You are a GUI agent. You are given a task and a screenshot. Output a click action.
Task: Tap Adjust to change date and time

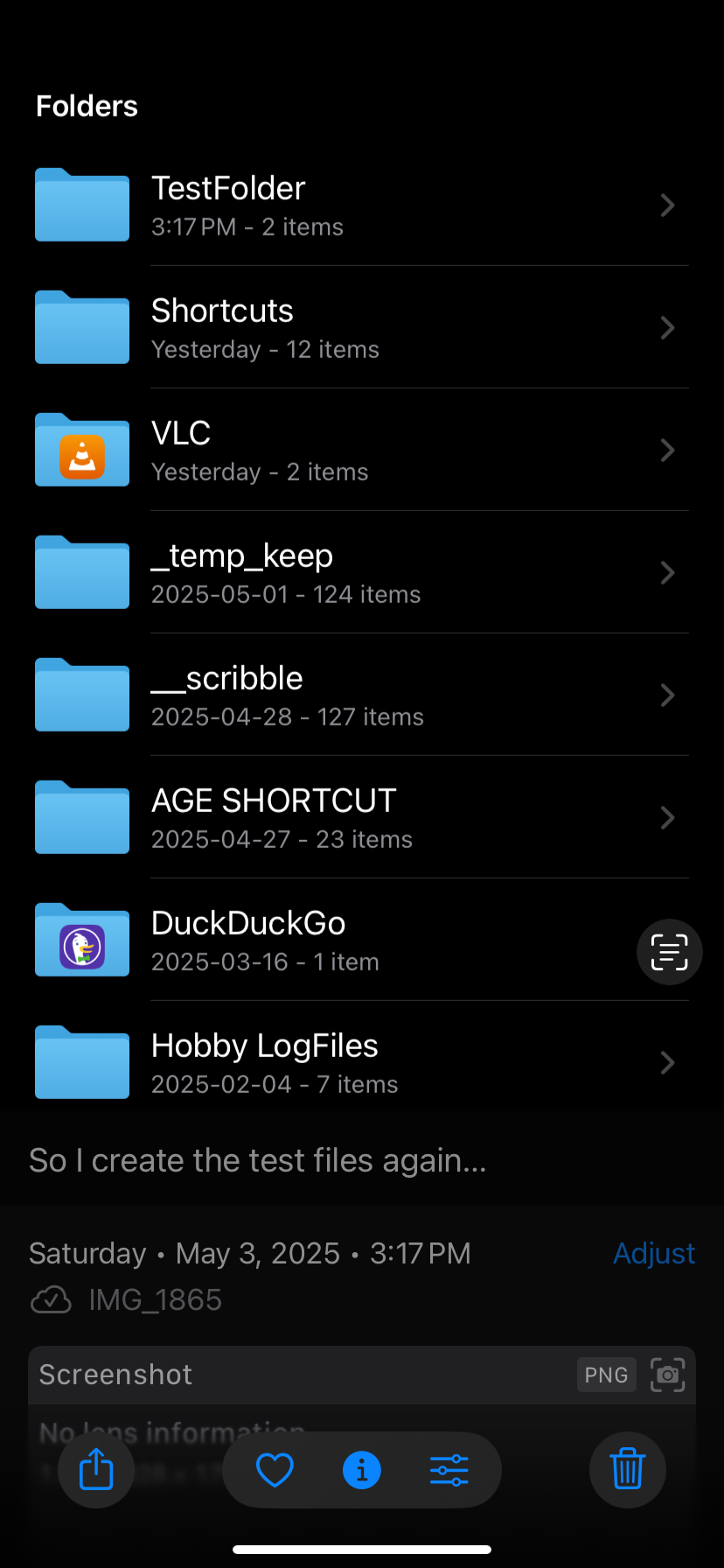tap(654, 1253)
